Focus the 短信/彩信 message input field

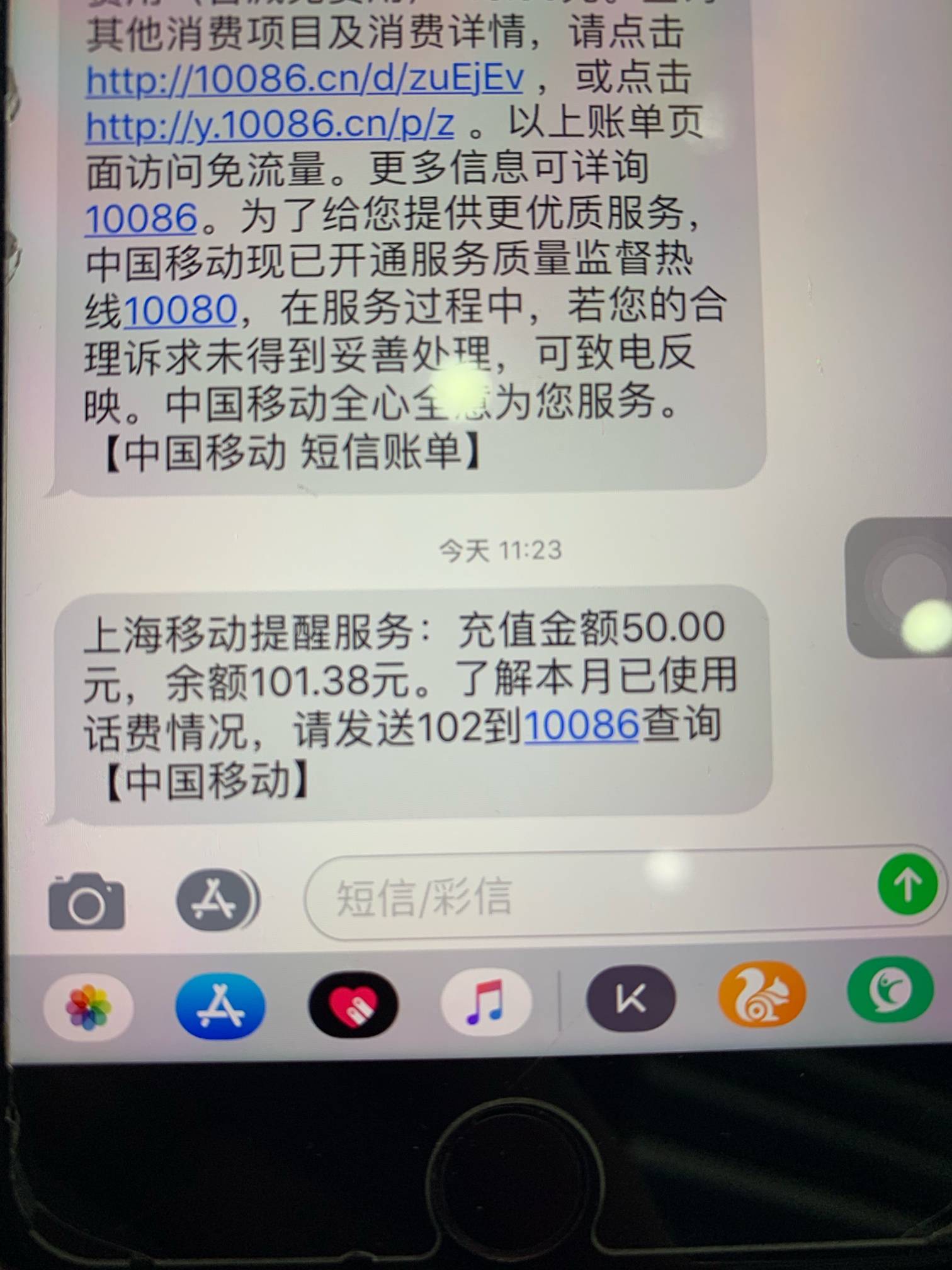[586, 896]
